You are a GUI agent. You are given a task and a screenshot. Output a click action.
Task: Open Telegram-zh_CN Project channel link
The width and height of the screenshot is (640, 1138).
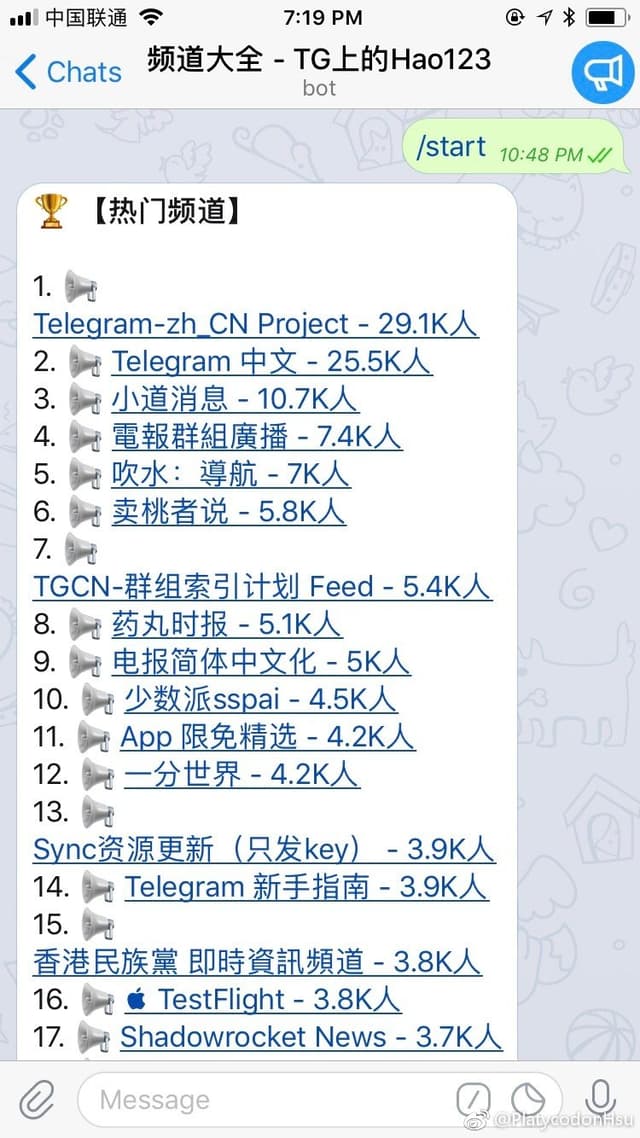pos(255,324)
